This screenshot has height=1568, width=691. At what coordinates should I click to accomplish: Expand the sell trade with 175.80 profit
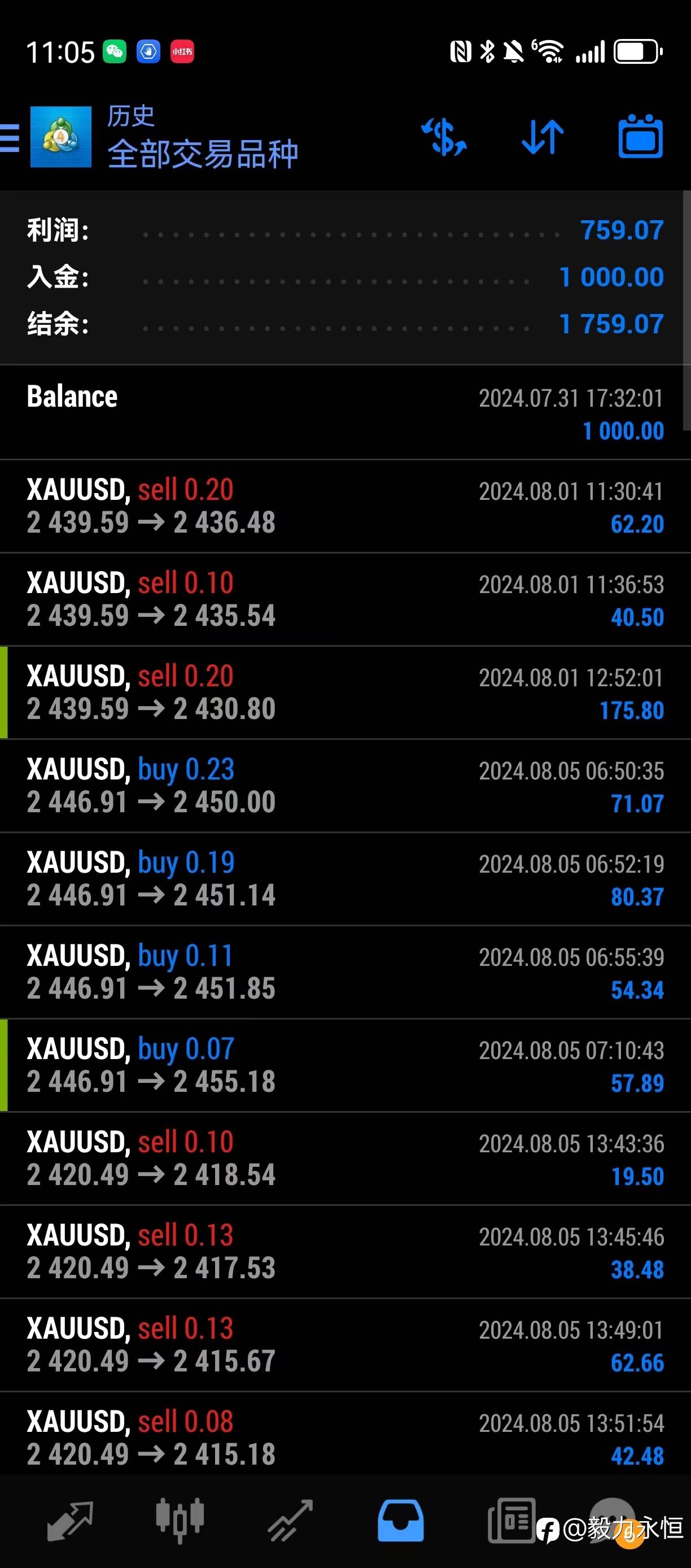pos(345,692)
